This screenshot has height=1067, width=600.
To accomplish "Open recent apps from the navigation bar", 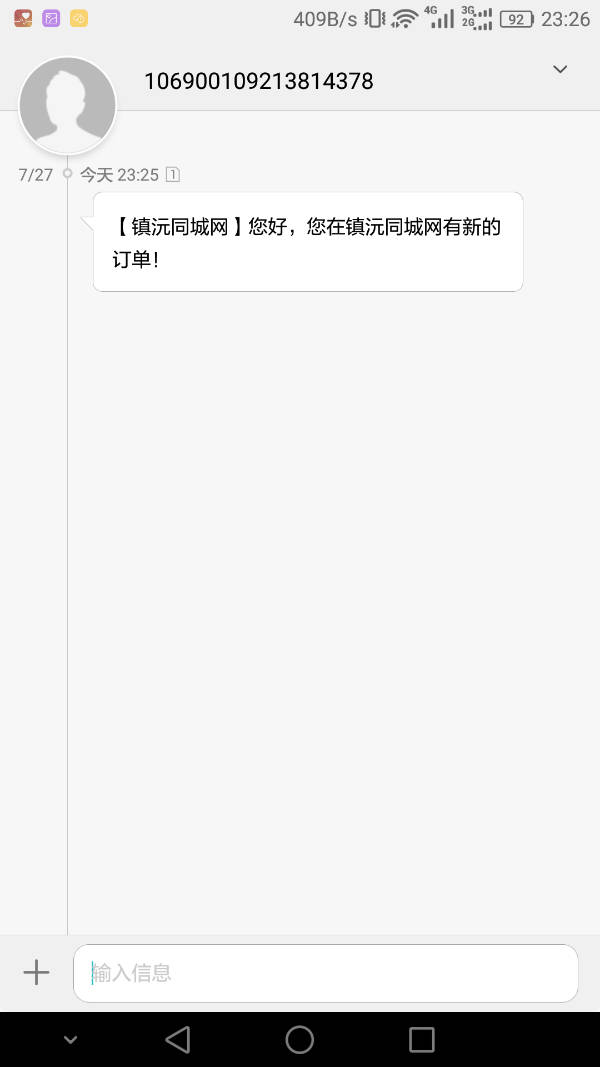I will point(421,1039).
